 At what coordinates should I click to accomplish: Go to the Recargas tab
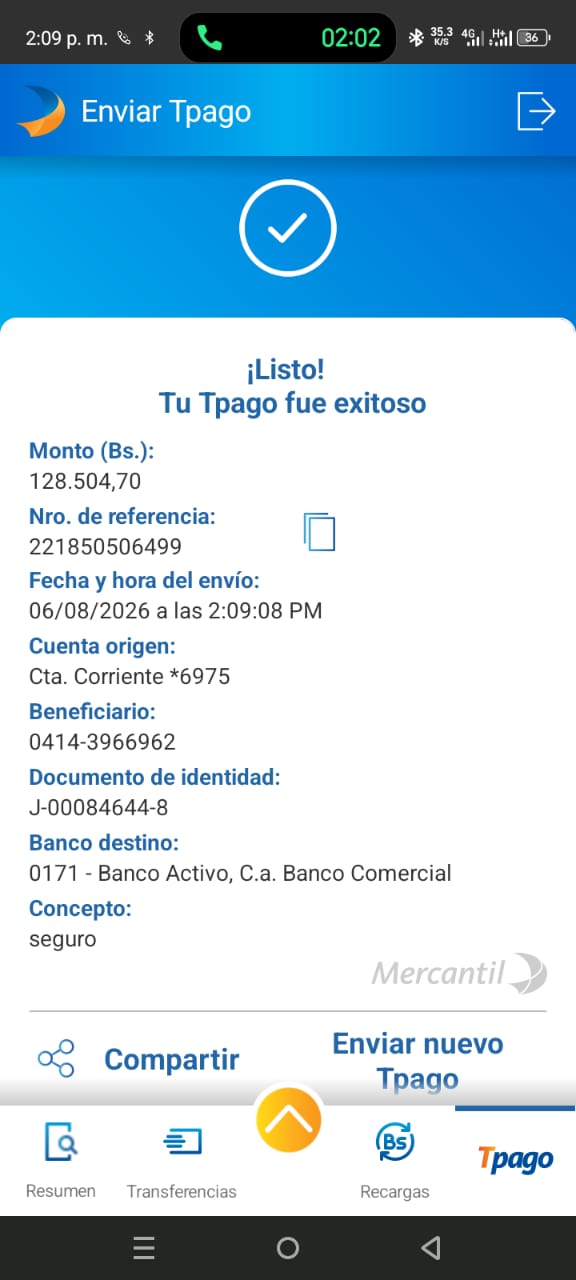395,1160
